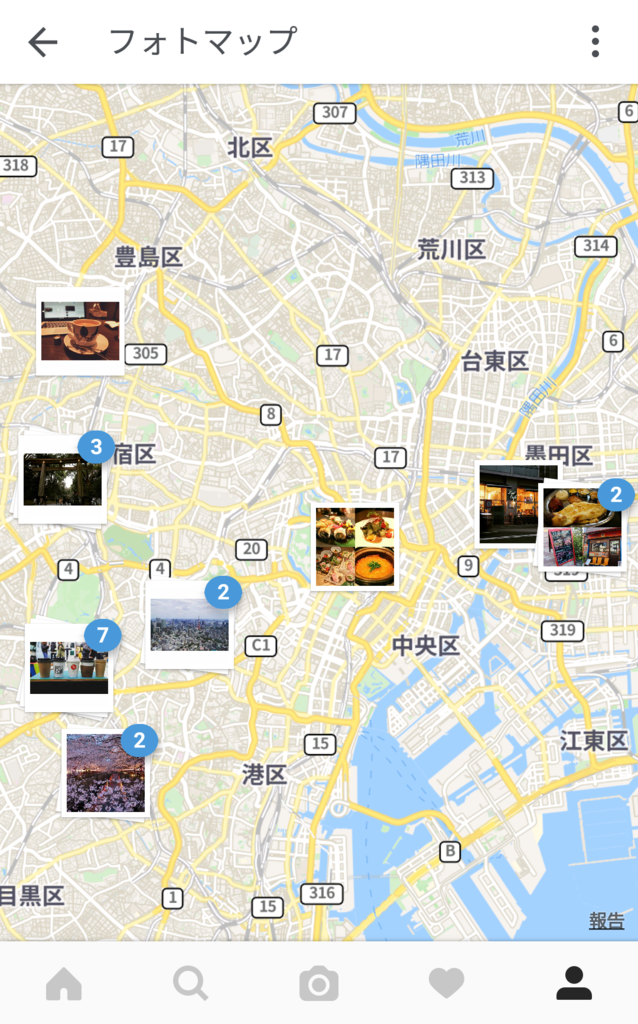This screenshot has width=638, height=1024.
Task: Switch to the Home tab
Action: coord(64,984)
